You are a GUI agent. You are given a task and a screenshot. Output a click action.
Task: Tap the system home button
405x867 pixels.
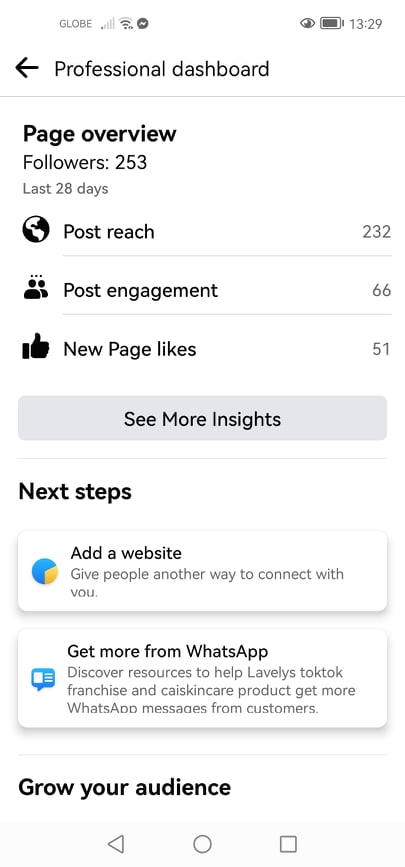(x=202, y=844)
